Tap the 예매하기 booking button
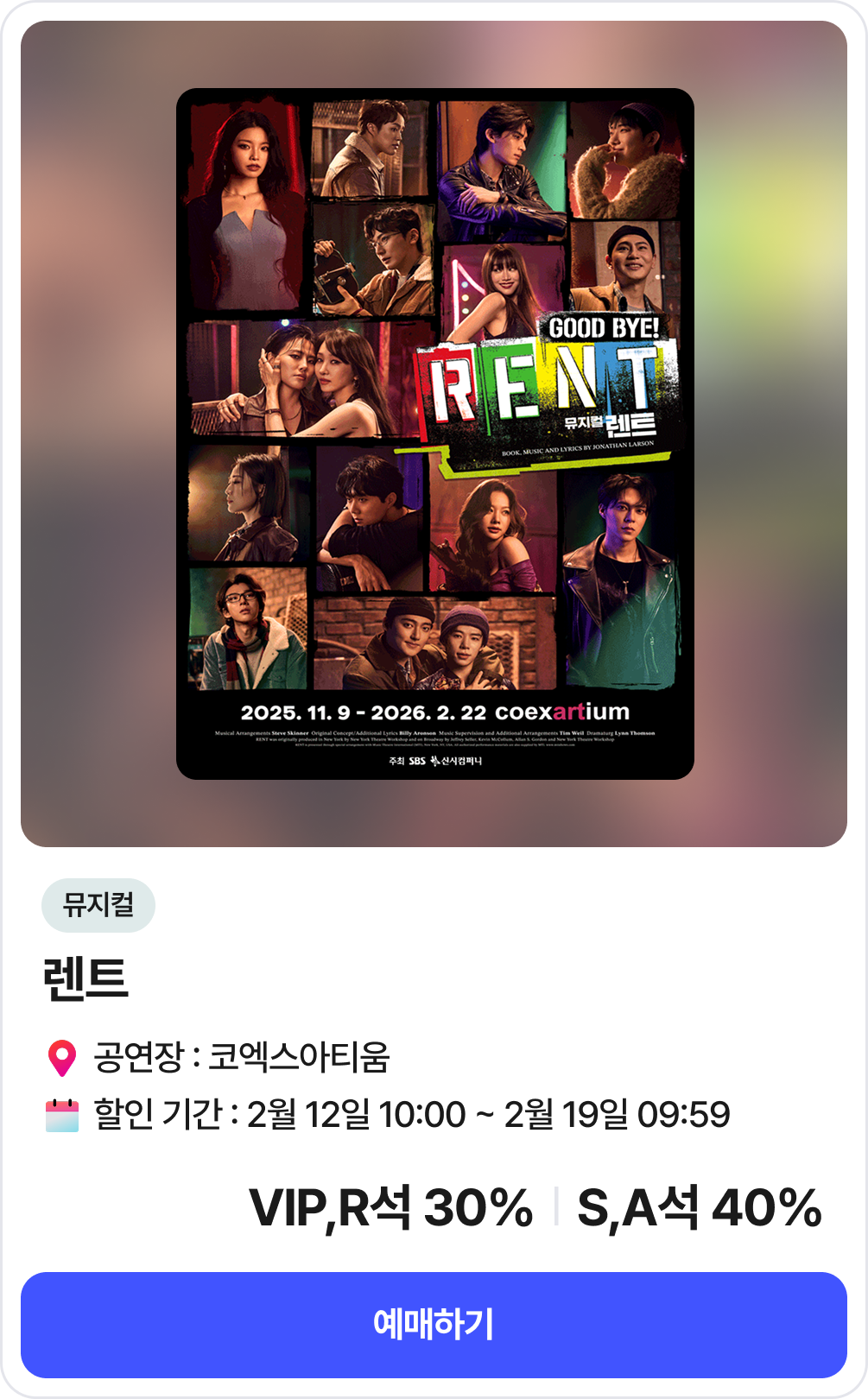This screenshot has height=1399, width=868. (434, 1324)
